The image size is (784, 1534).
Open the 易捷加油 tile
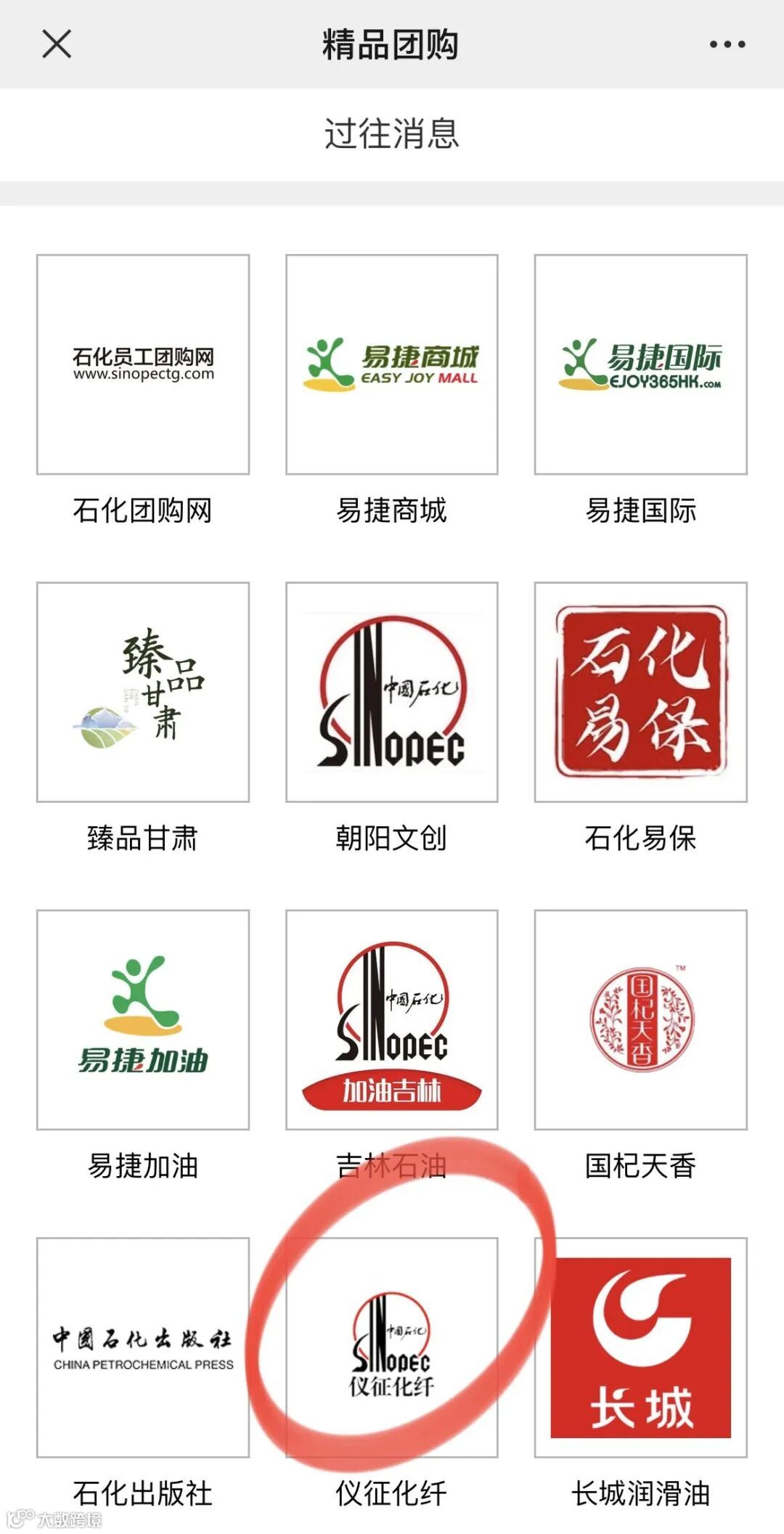[x=143, y=1019]
